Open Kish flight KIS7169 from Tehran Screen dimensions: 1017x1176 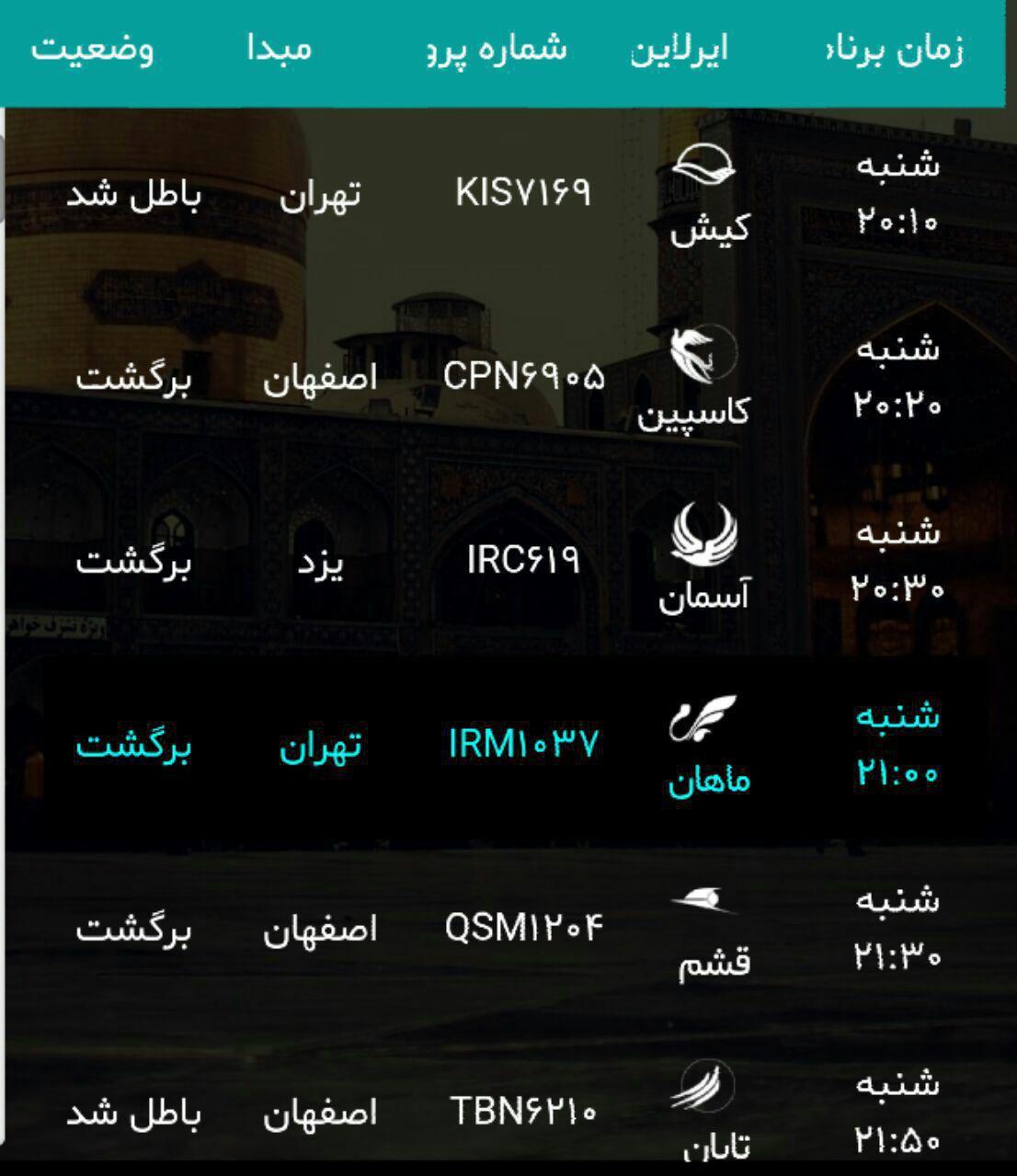pyautogui.click(x=521, y=194)
